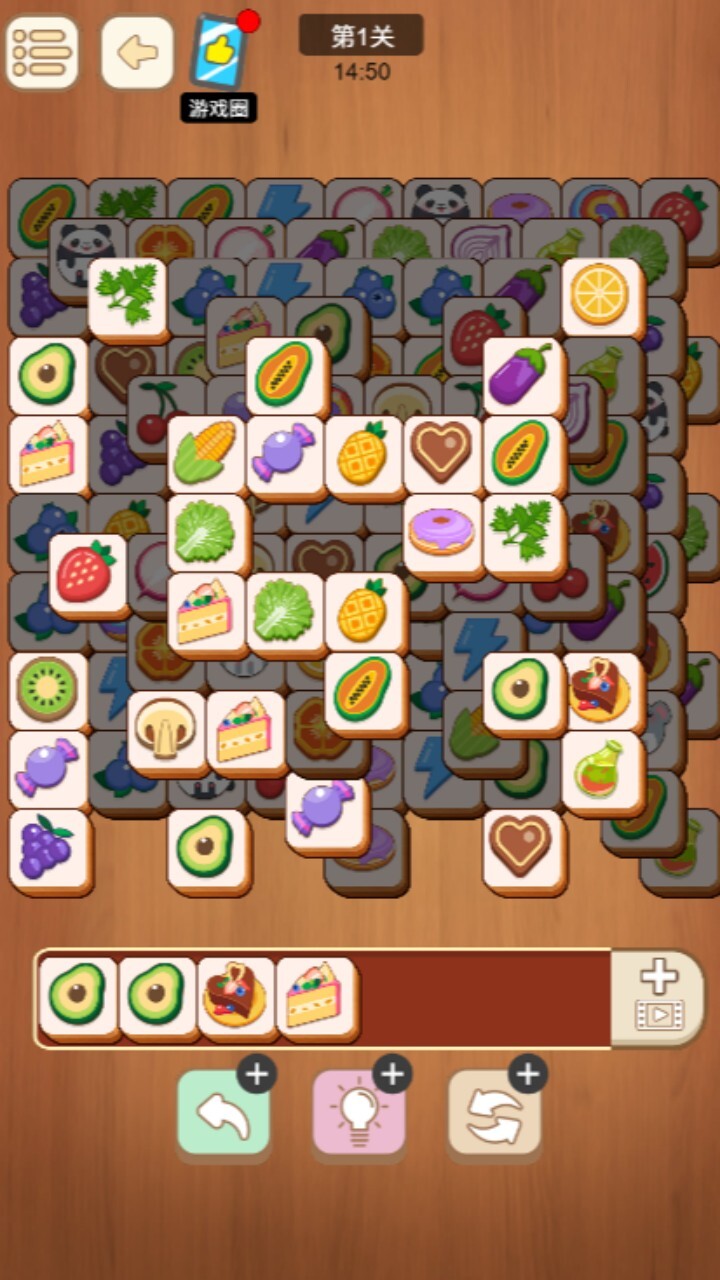The image size is (720, 1280).
Task: Tap the green potion bottle tile
Action: click(x=602, y=773)
